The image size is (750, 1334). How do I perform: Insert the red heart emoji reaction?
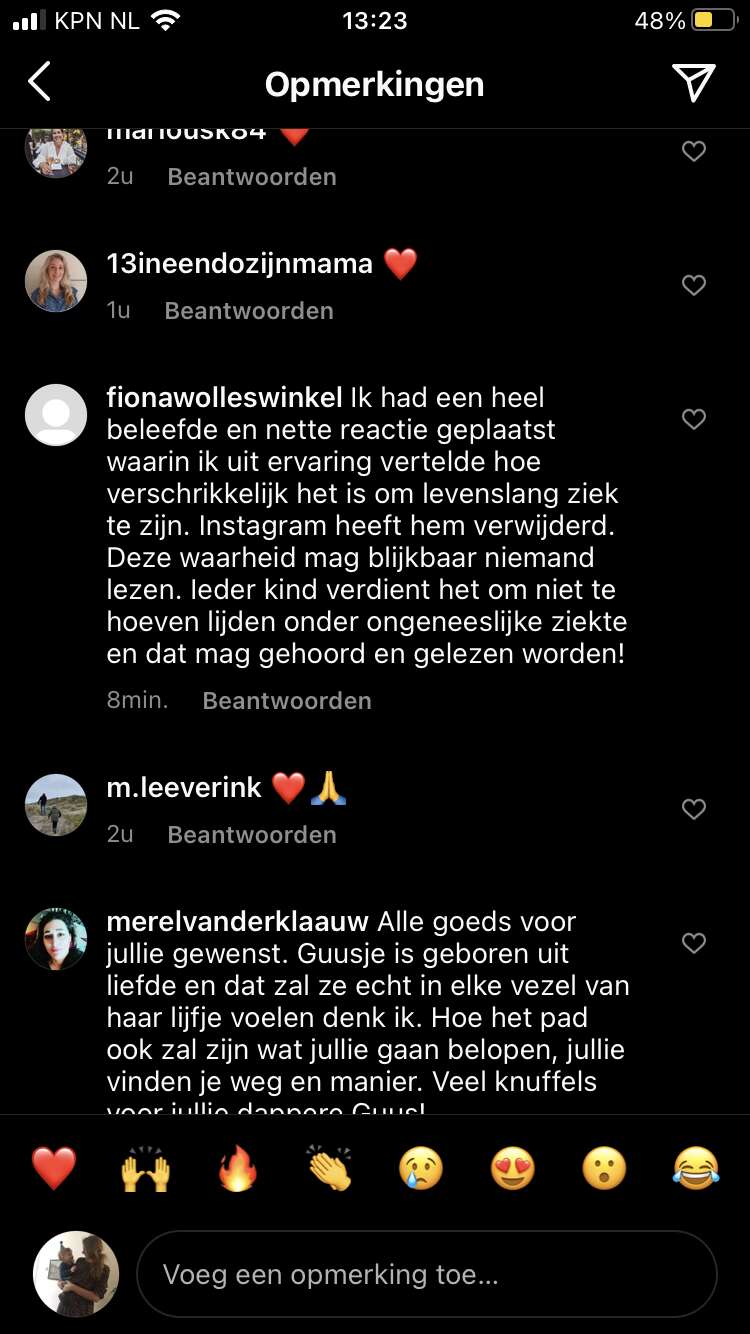[x=54, y=1168]
